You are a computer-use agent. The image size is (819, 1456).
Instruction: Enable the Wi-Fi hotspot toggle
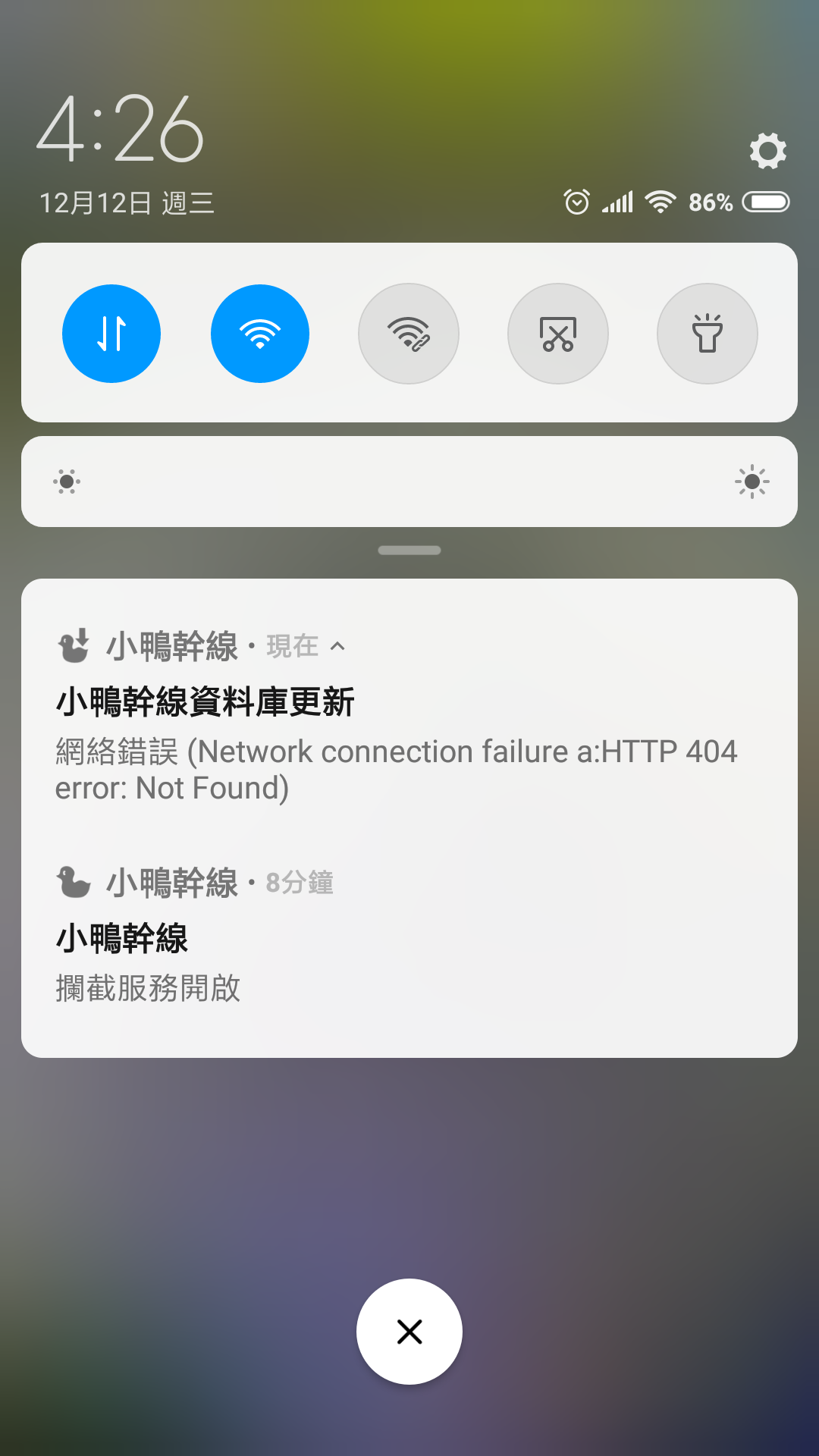click(409, 334)
